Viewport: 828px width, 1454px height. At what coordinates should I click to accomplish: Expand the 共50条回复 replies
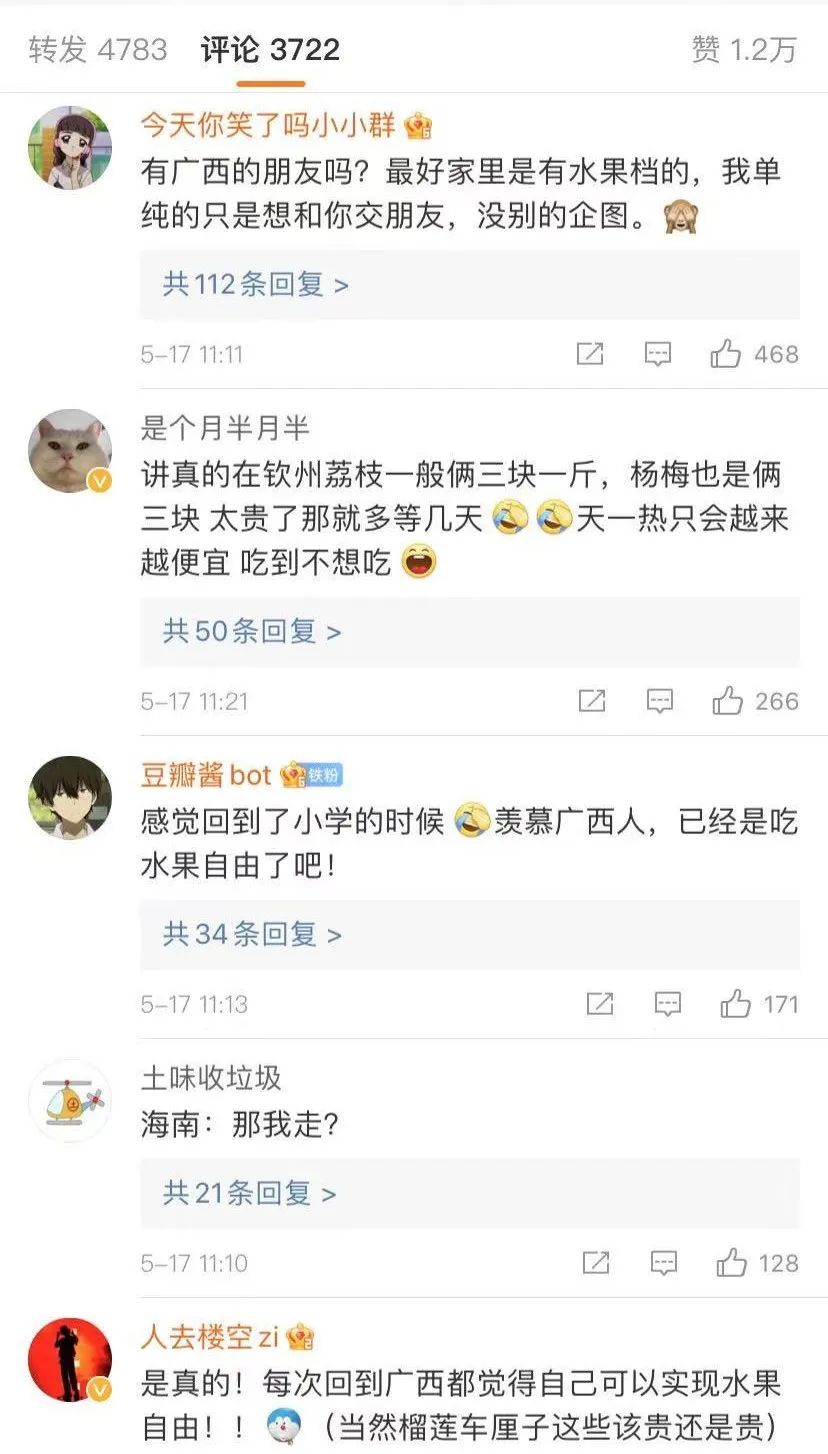click(x=252, y=632)
